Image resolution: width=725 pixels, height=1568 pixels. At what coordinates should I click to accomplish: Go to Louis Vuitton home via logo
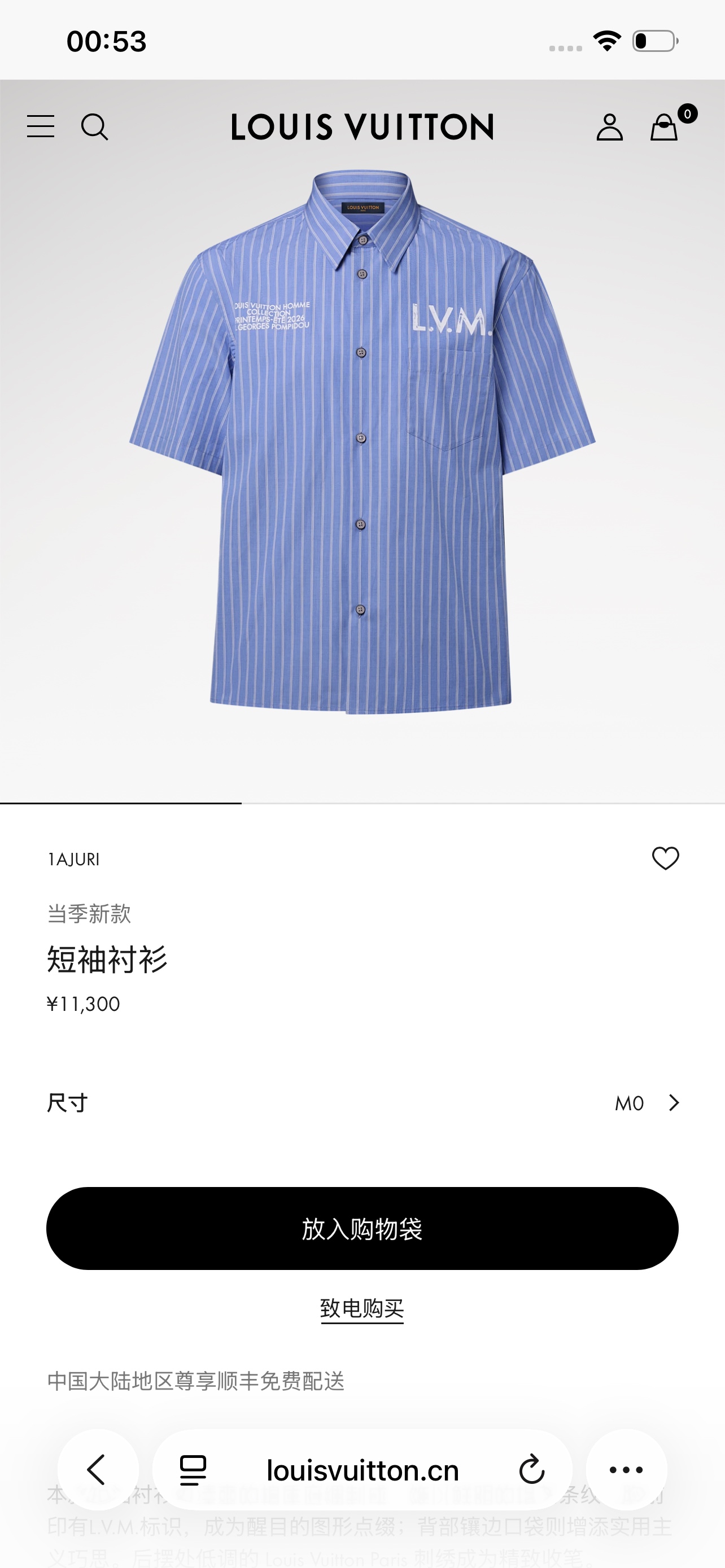[362, 127]
